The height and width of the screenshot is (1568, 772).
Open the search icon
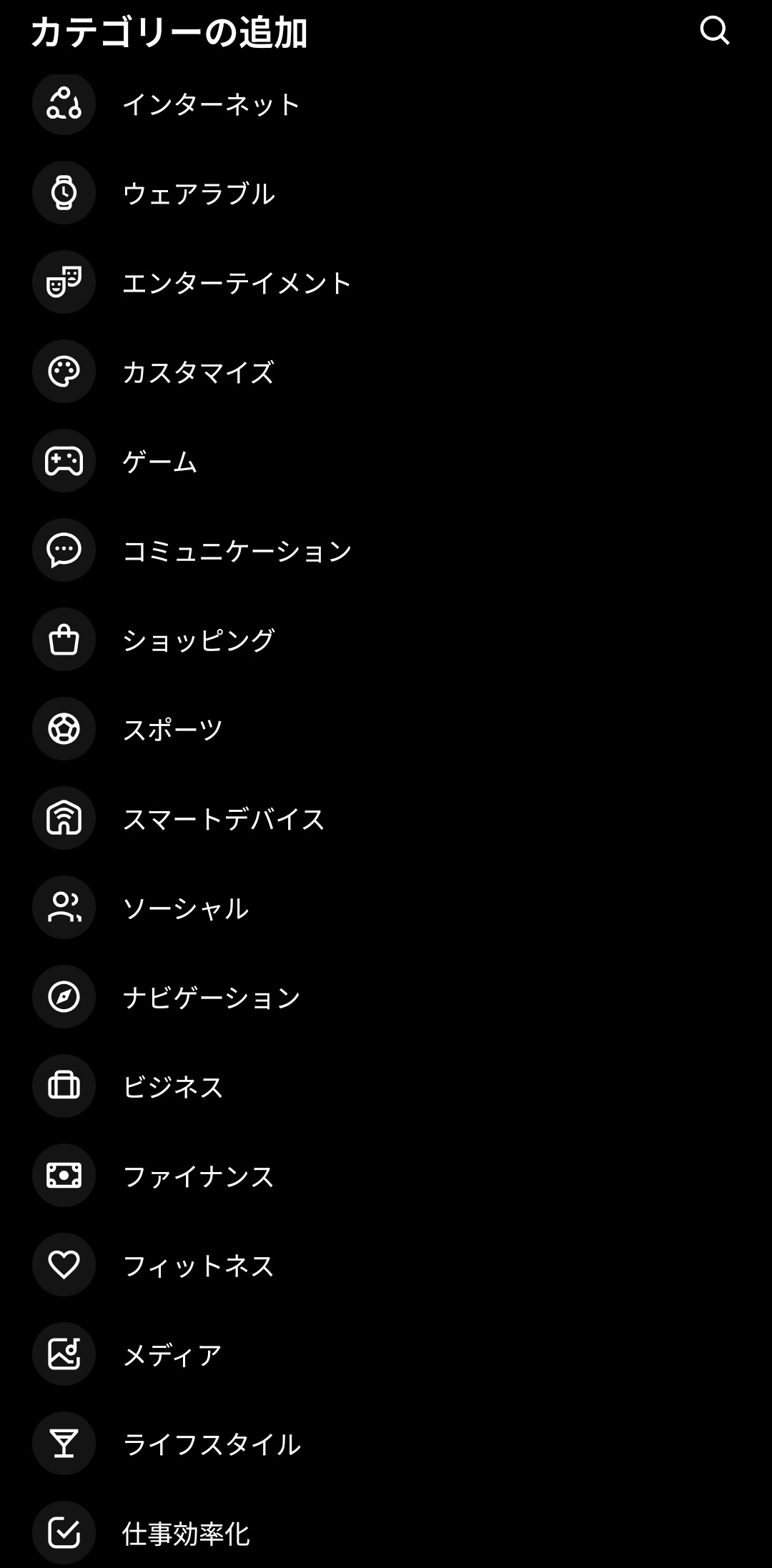point(714,31)
